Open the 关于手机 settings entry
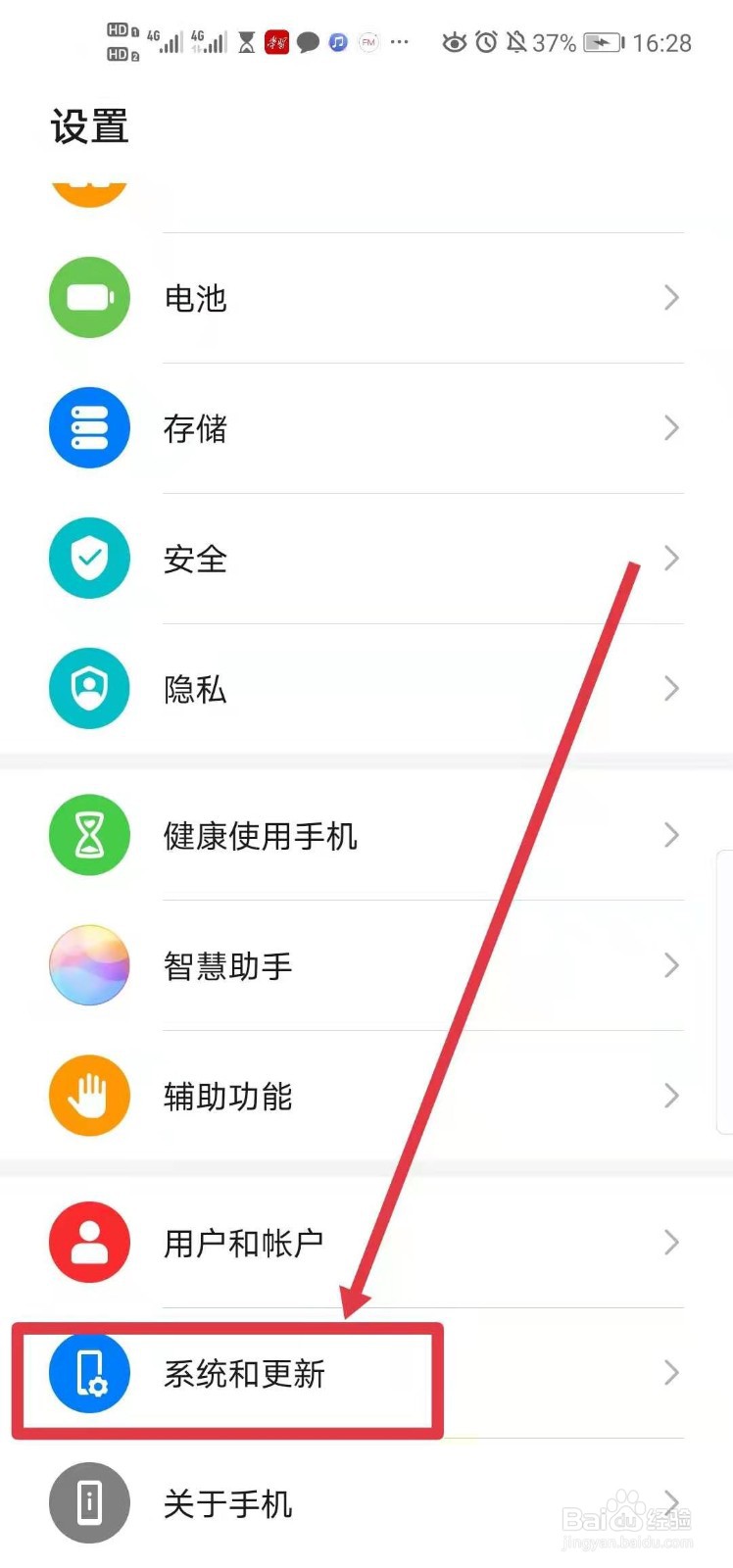733x1568 pixels. click(227, 1502)
